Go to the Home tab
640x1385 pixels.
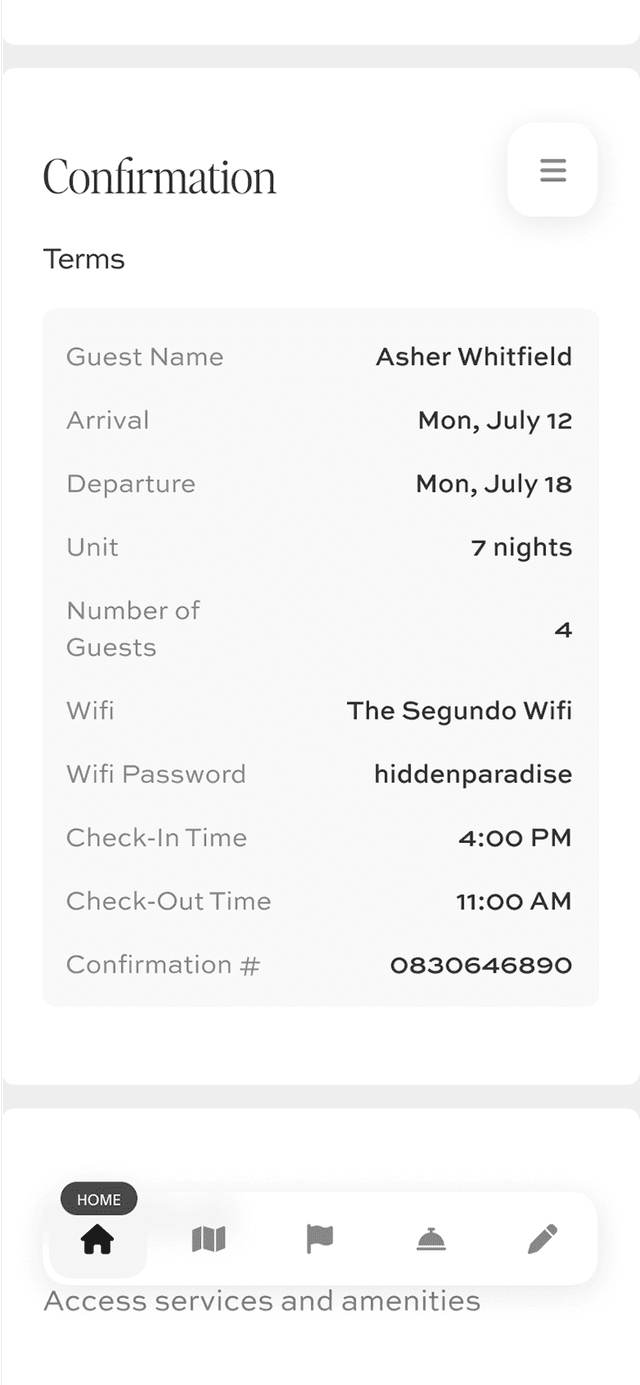98,1240
